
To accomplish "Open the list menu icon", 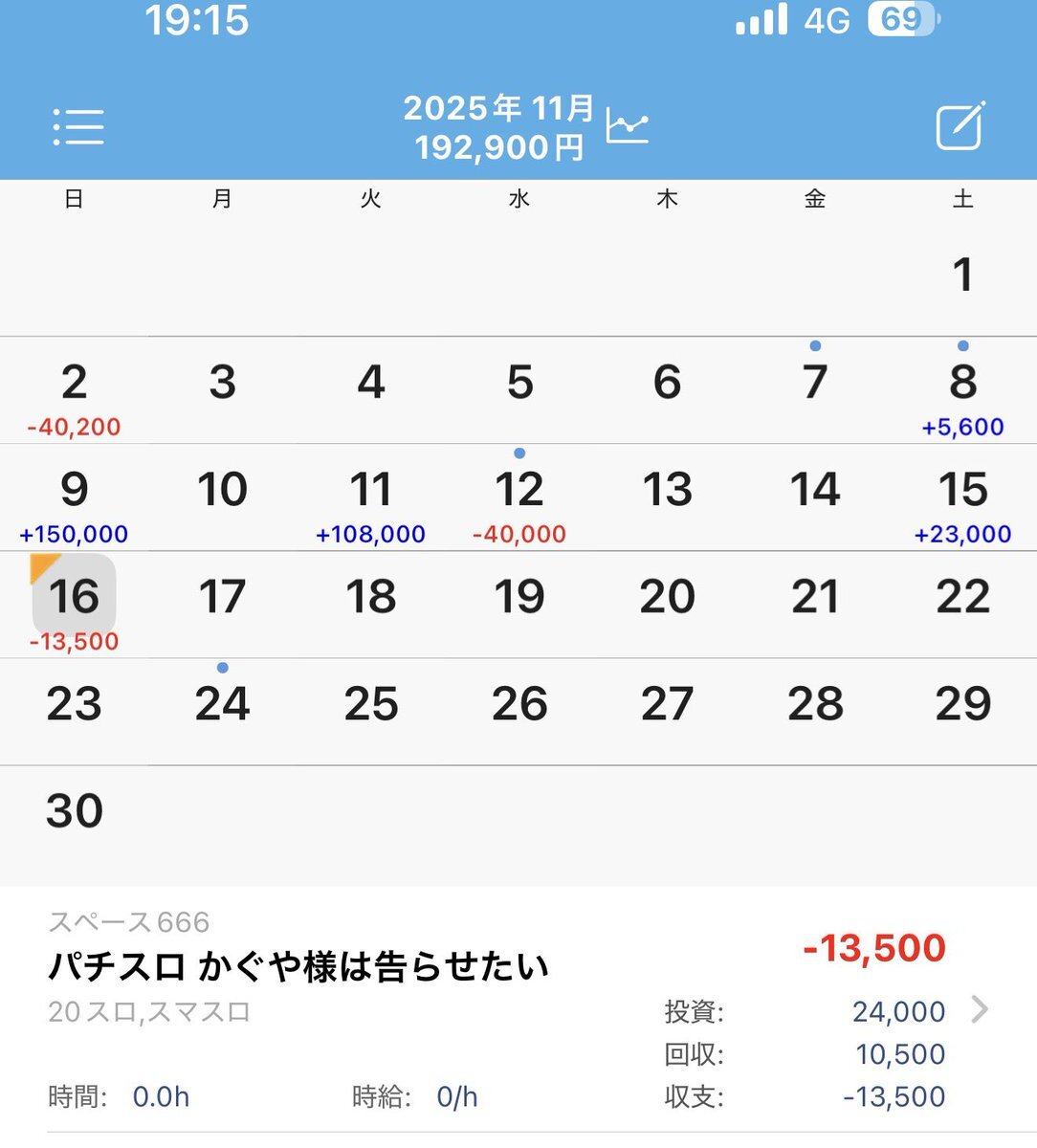I will (x=78, y=126).
